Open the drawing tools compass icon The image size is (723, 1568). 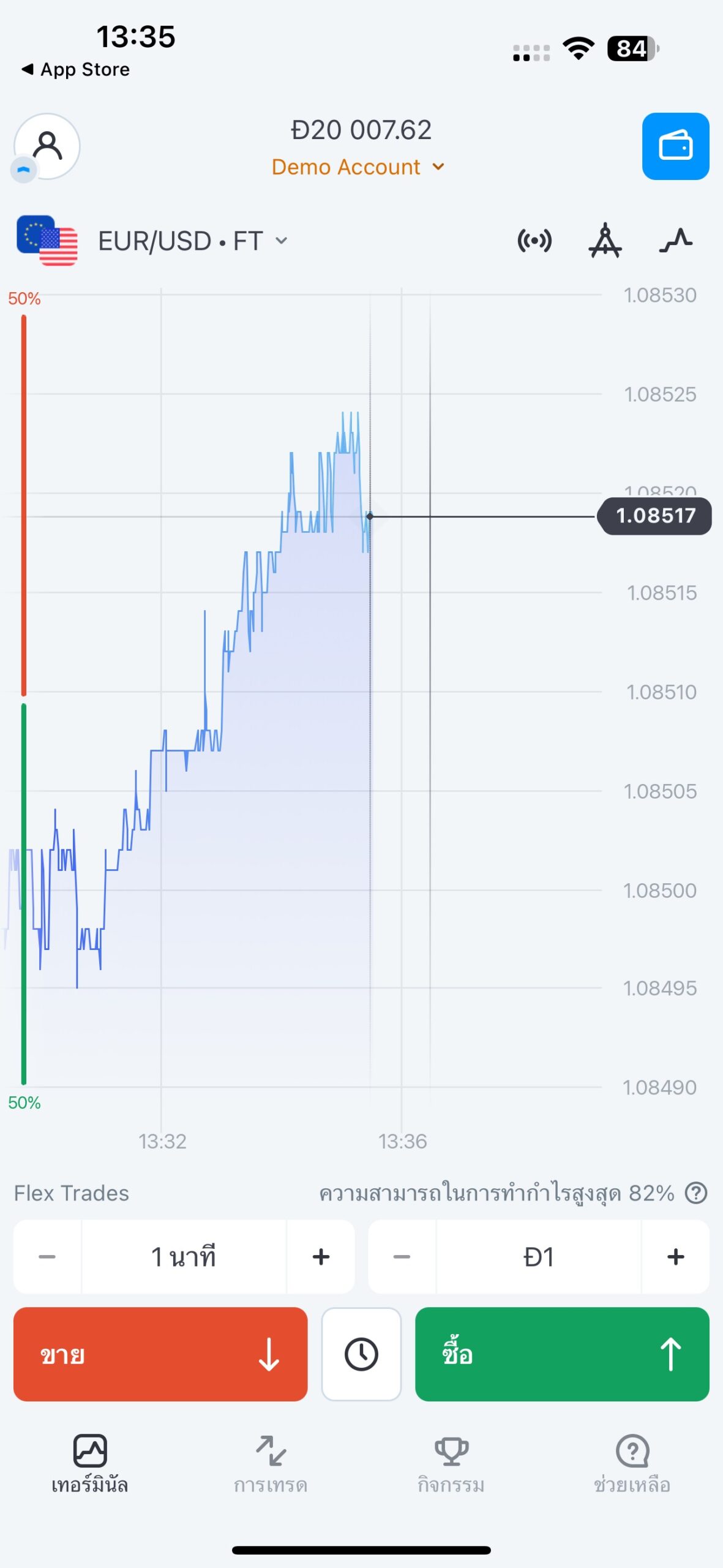pos(605,241)
